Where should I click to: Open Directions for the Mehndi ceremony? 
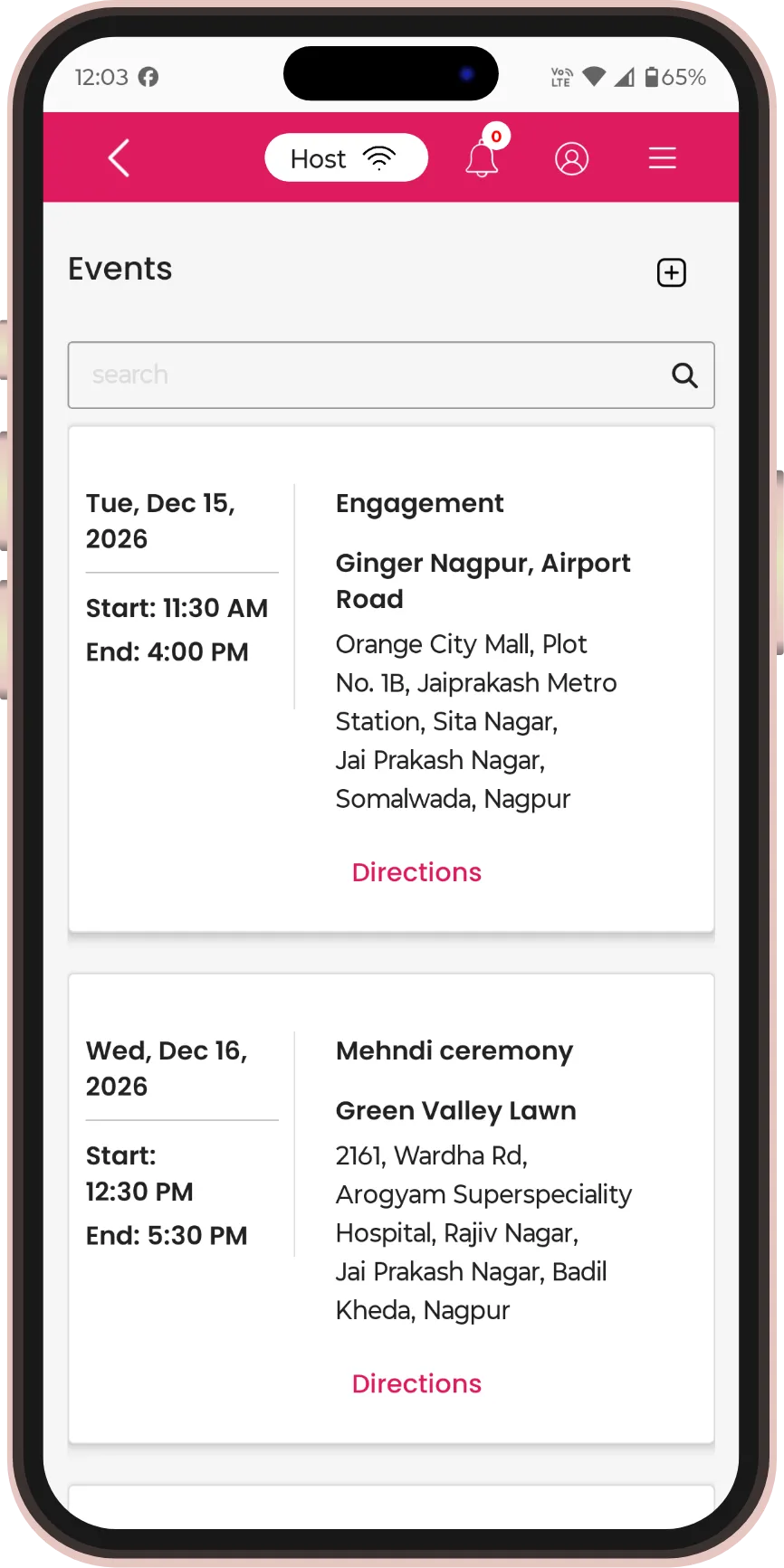(416, 1383)
